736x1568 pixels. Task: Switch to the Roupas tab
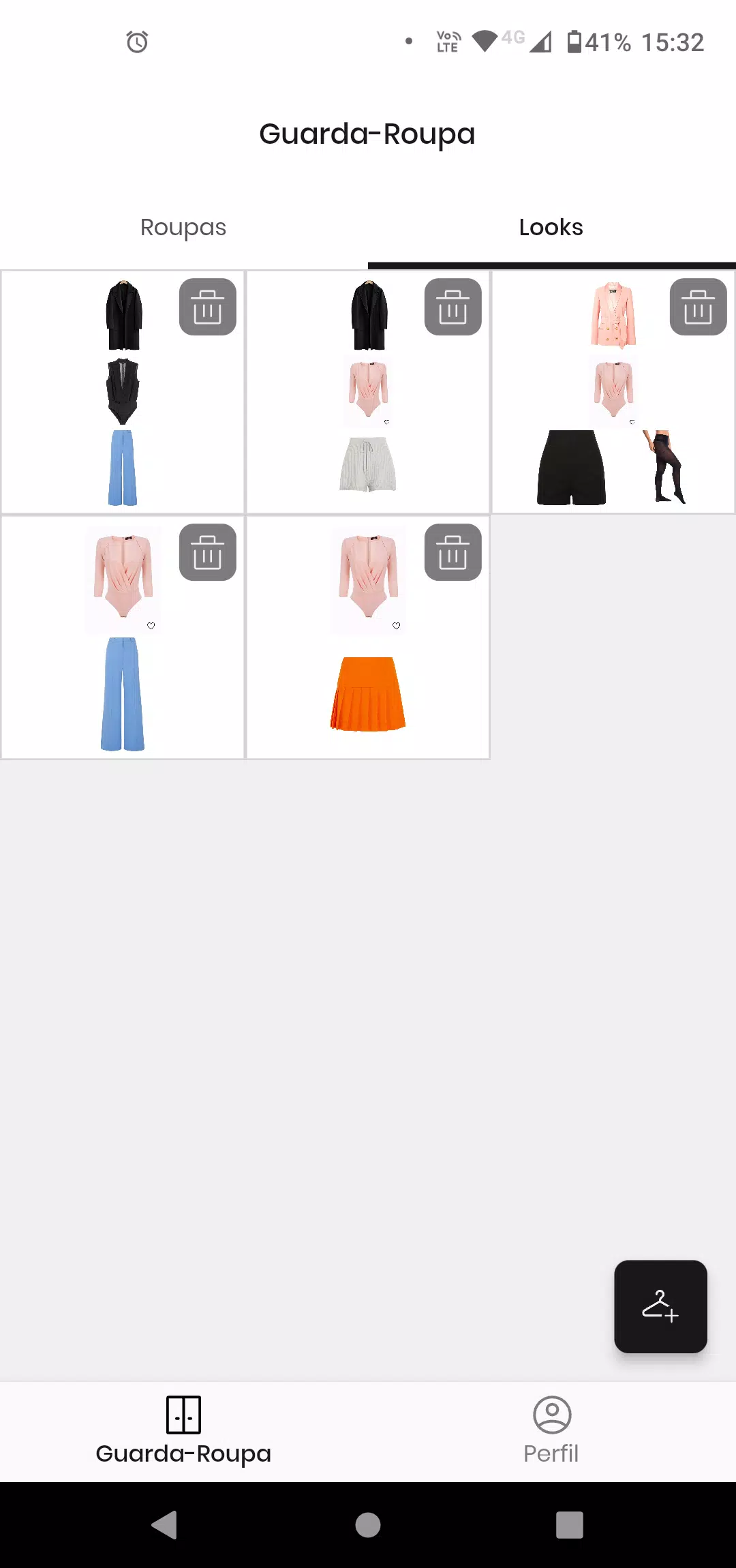[x=183, y=227]
